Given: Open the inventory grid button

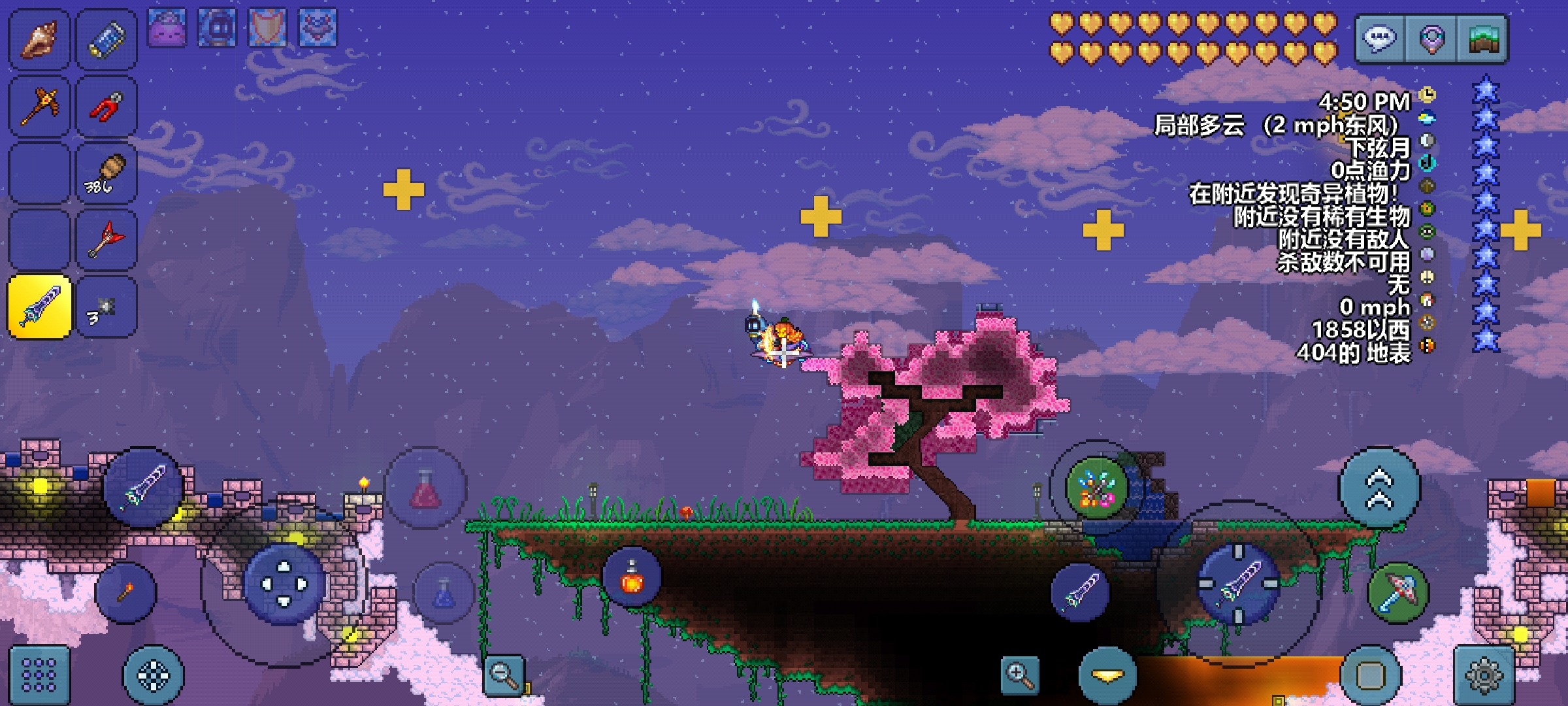Looking at the screenshot, I should [x=39, y=674].
